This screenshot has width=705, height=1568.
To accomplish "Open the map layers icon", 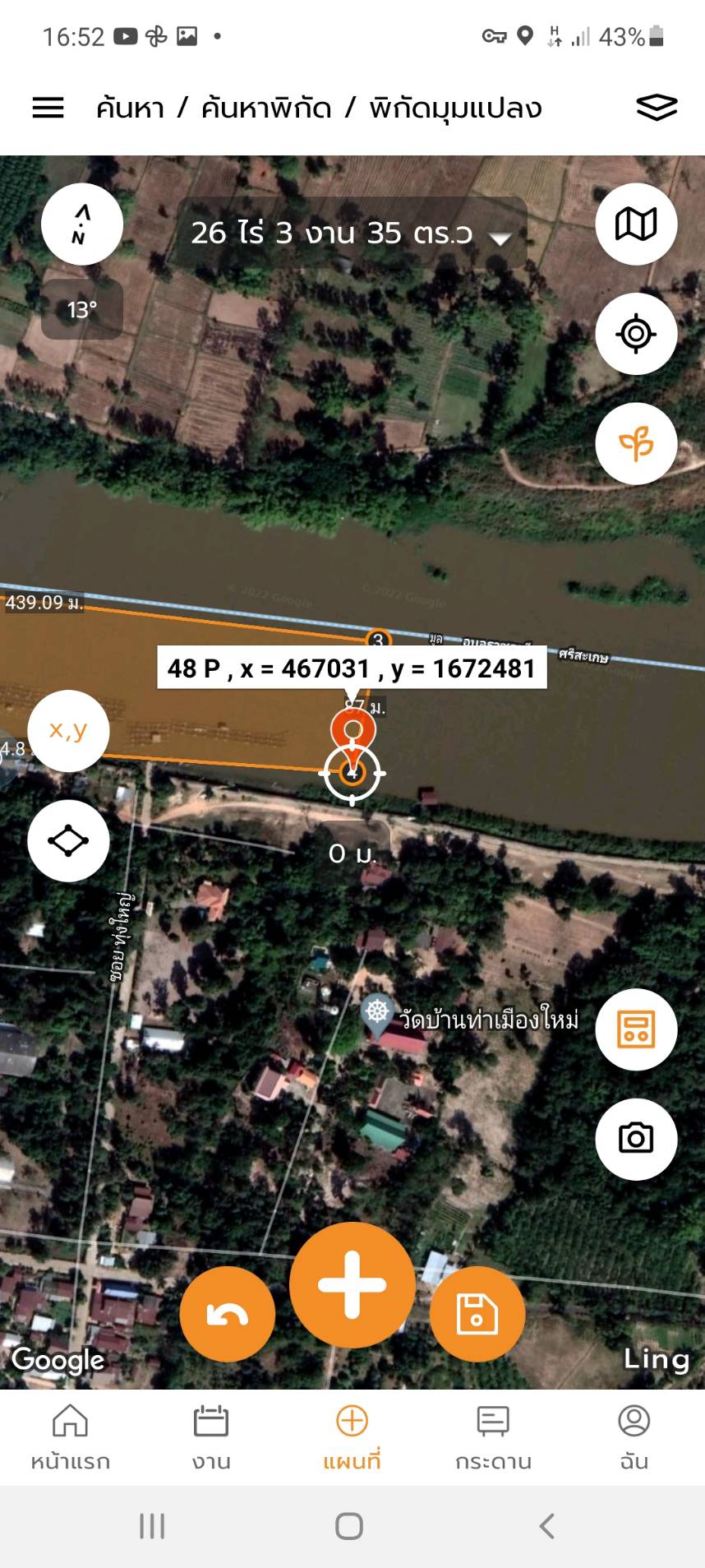I will [657, 108].
